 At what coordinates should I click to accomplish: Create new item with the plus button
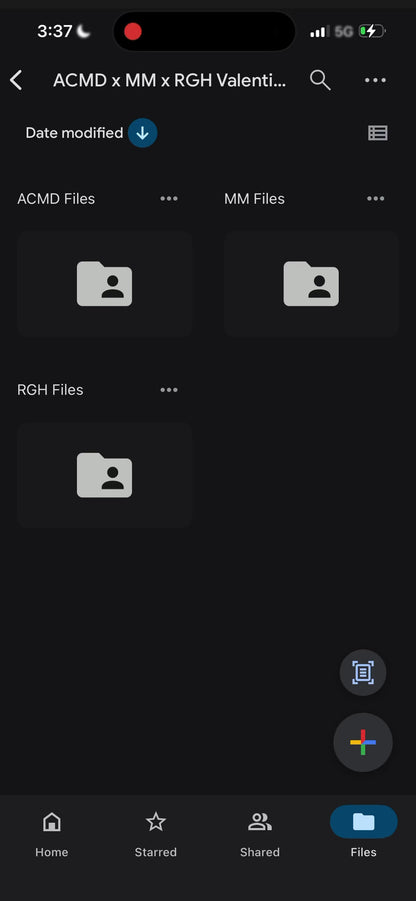click(363, 742)
